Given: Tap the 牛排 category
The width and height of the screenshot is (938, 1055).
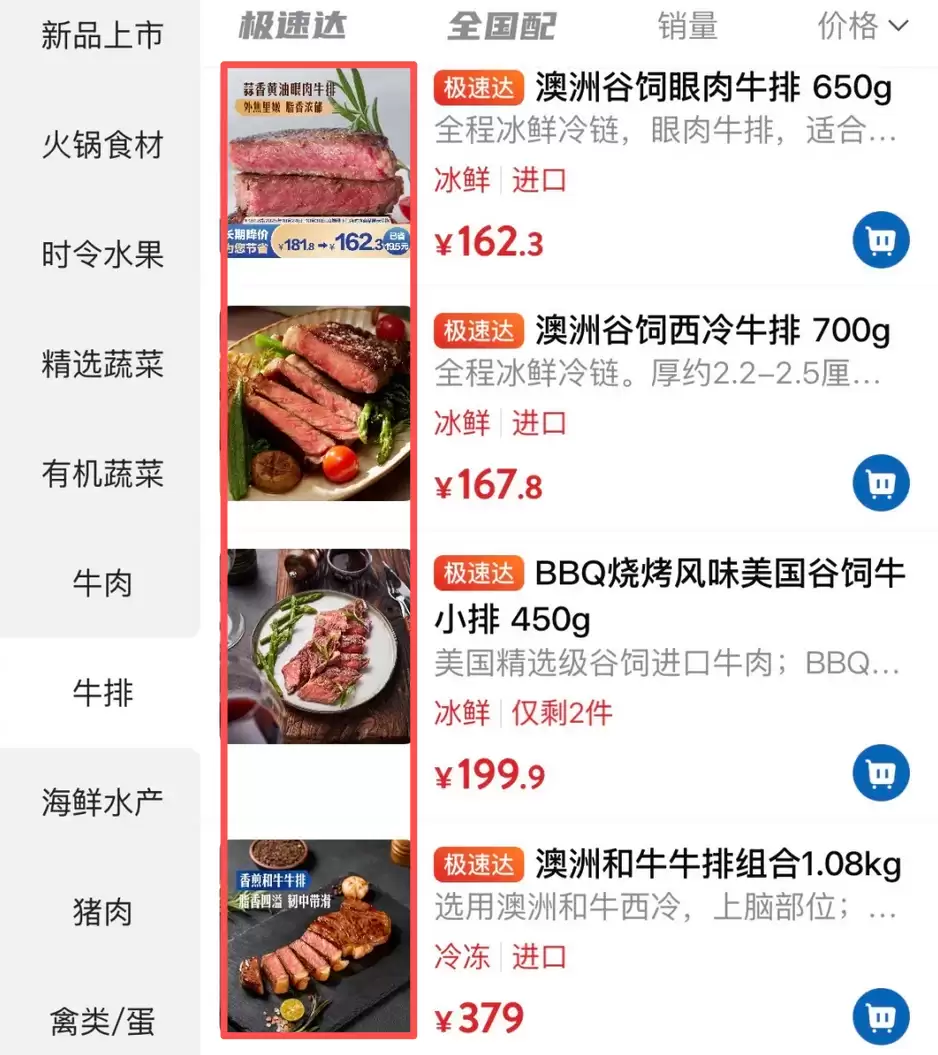Looking at the screenshot, I should click(x=102, y=693).
